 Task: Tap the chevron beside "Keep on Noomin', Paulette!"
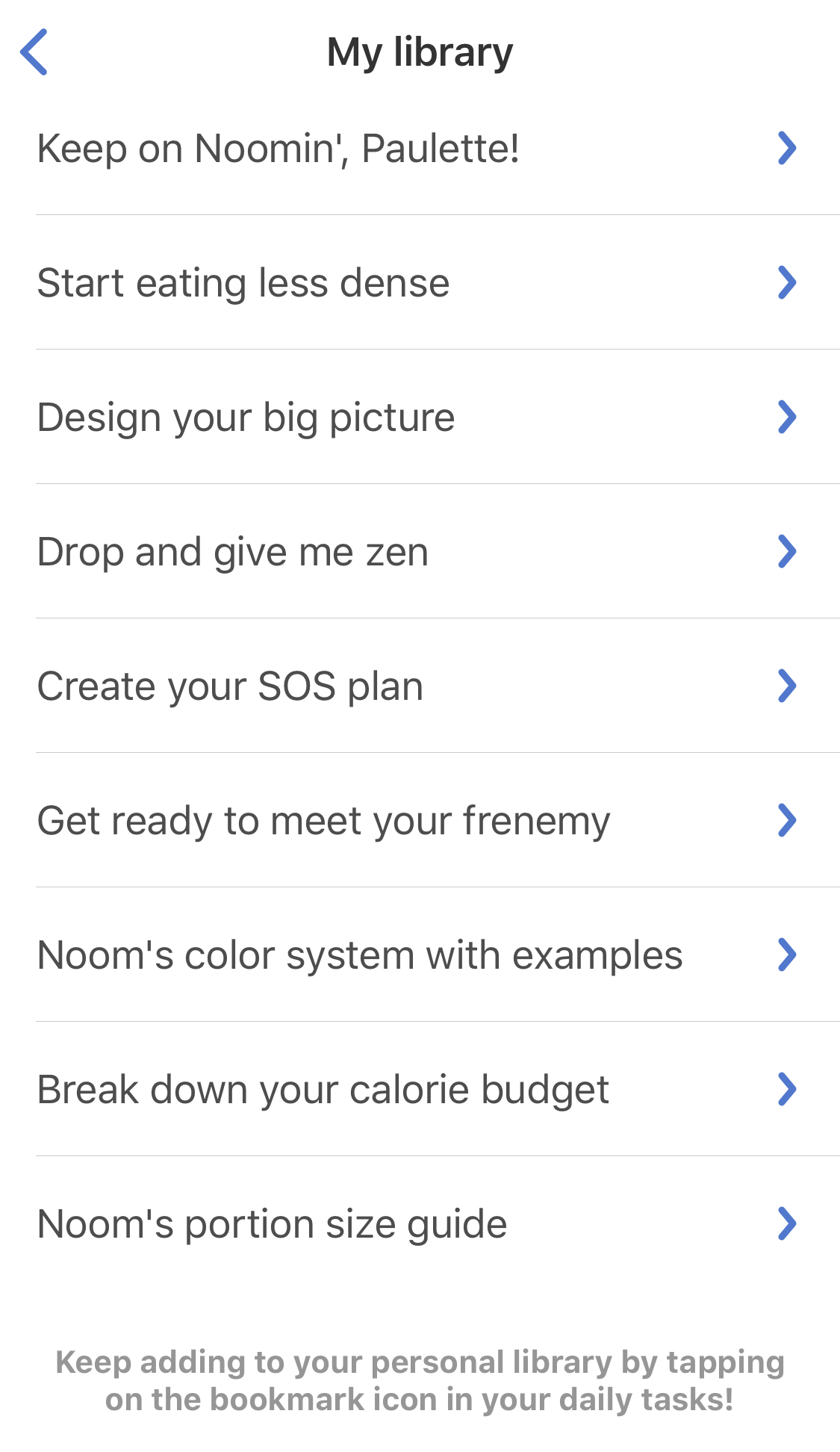coord(787,148)
